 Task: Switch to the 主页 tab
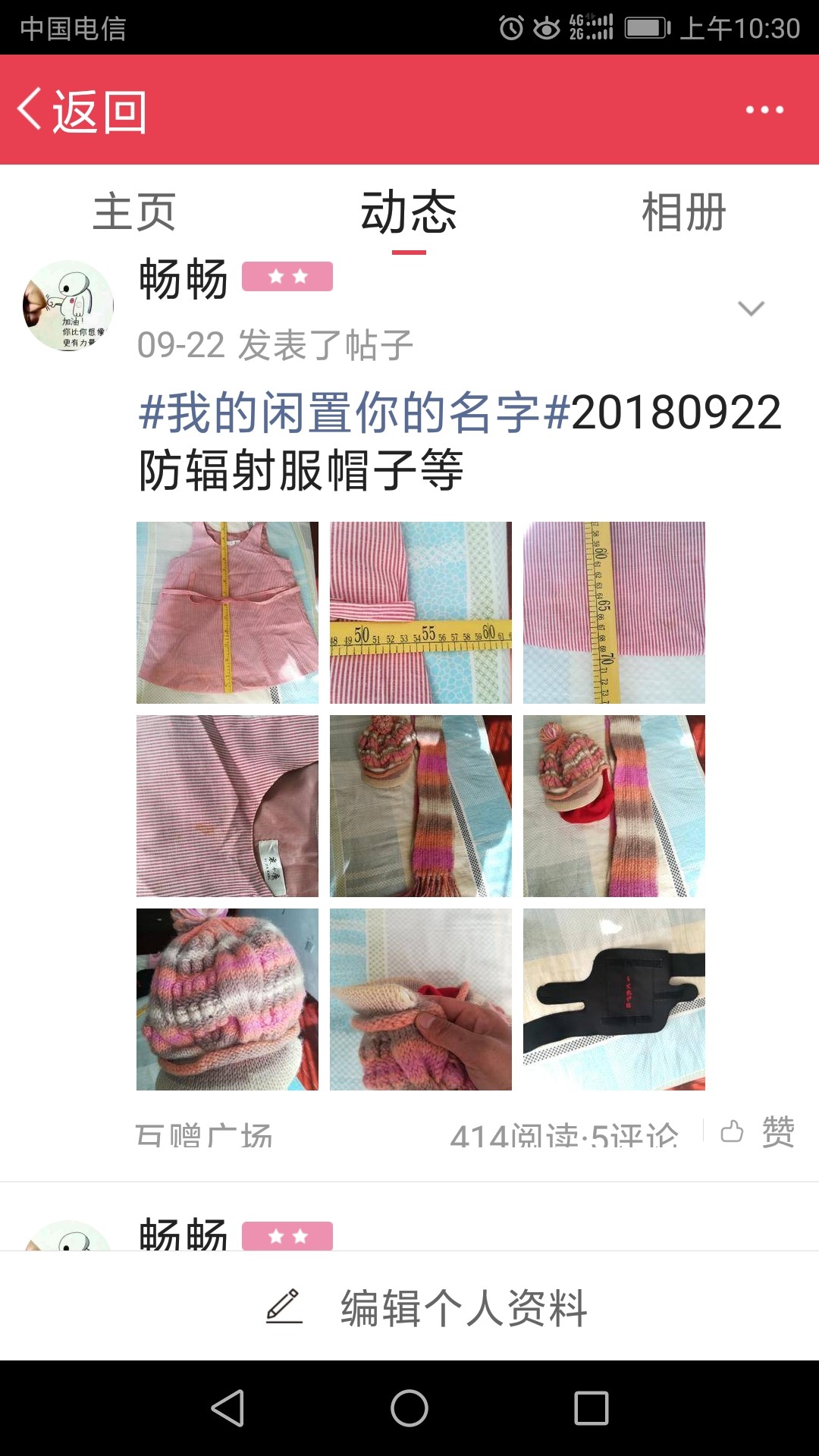pyautogui.click(x=134, y=212)
